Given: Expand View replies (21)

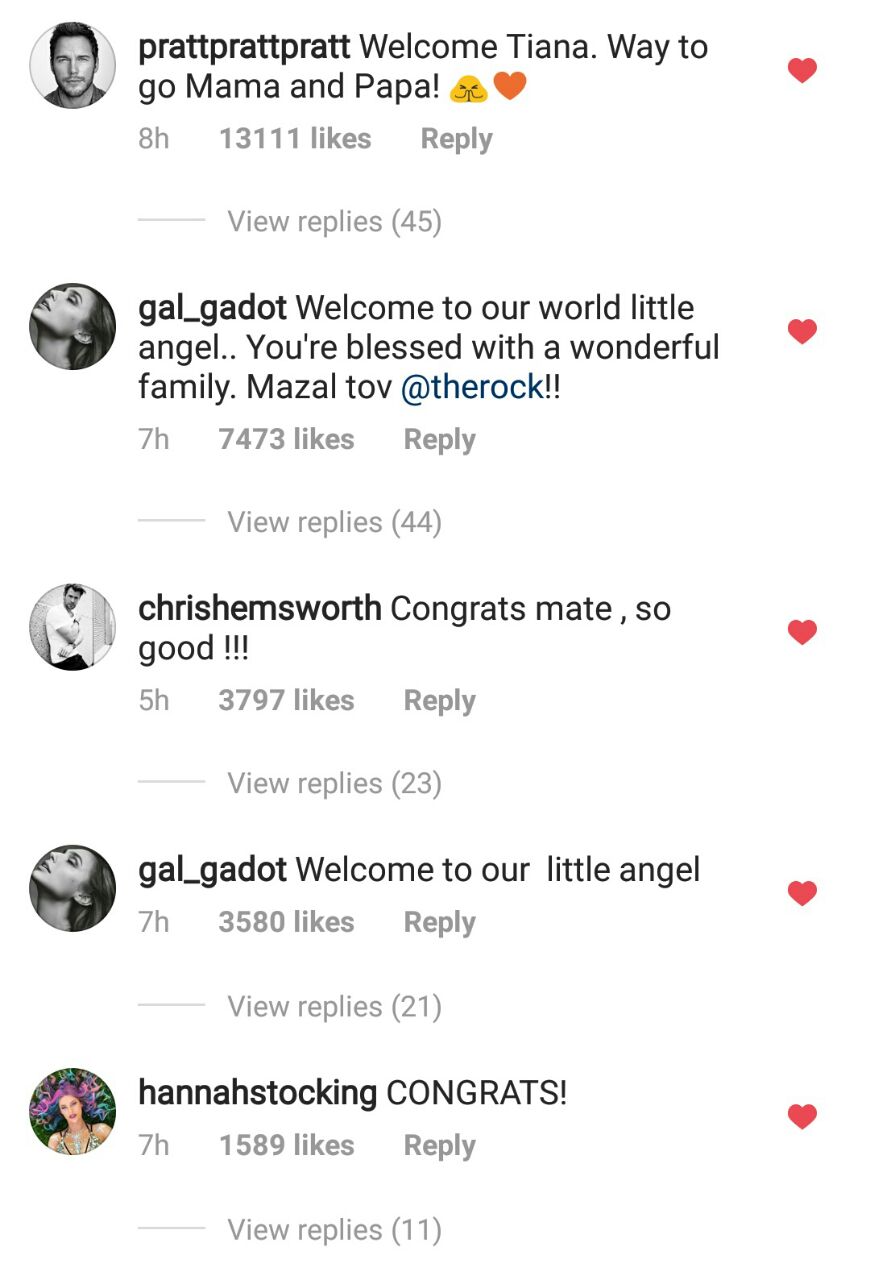Looking at the screenshot, I should pyautogui.click(x=334, y=1006).
